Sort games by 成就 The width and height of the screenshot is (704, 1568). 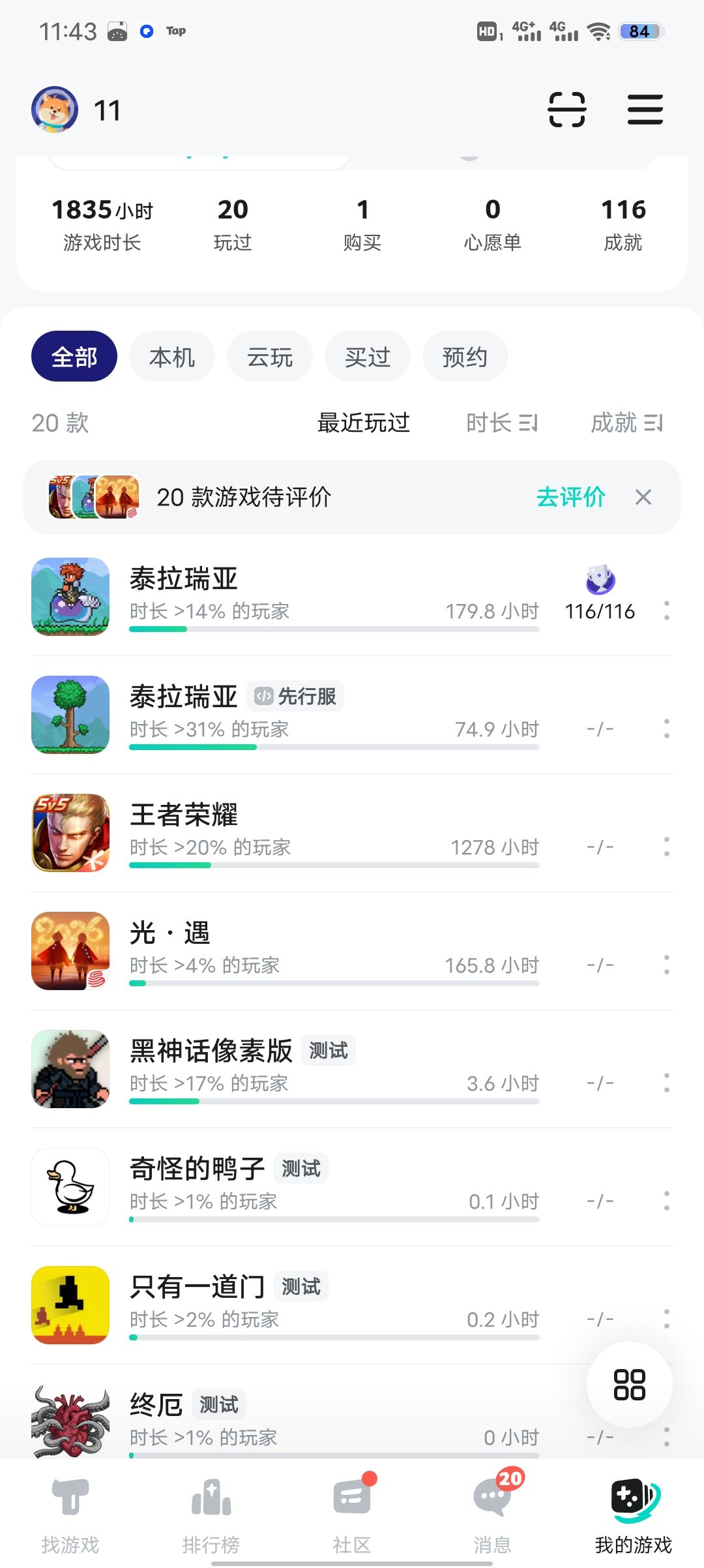pos(626,423)
